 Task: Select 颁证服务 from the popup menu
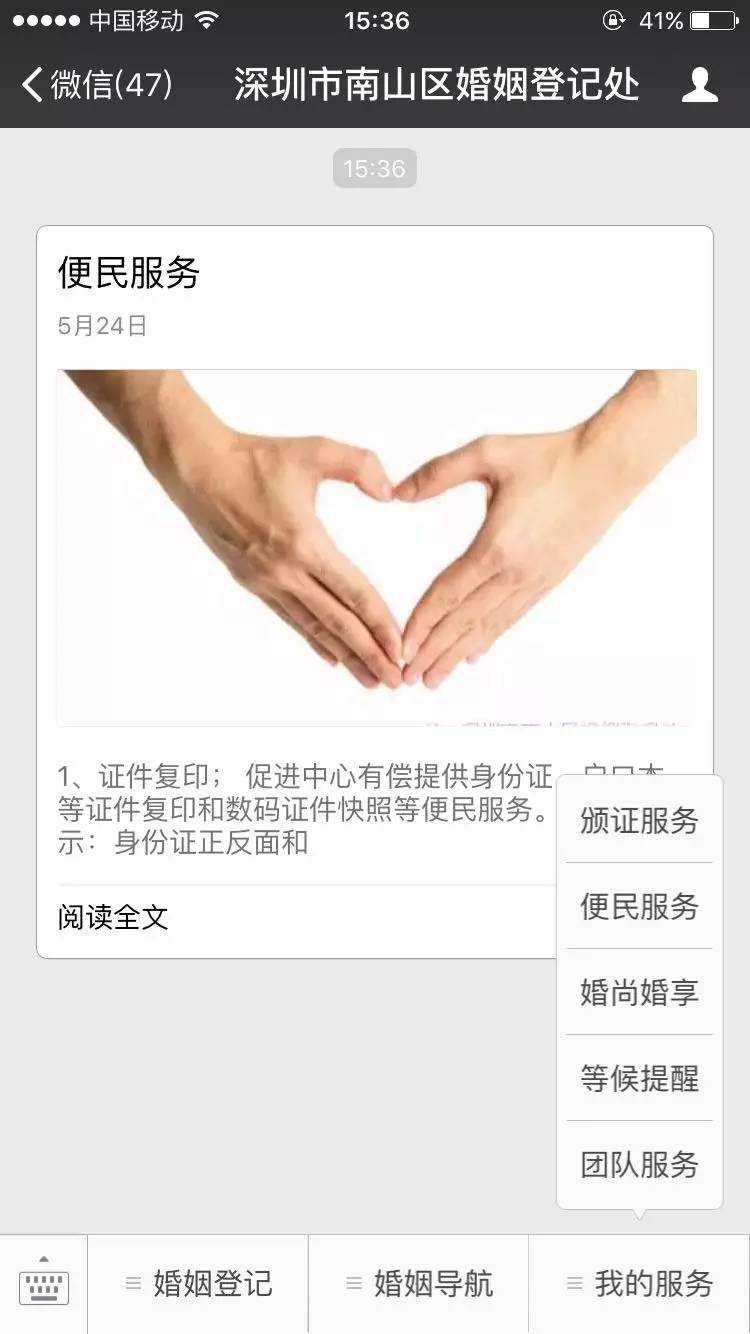(639, 821)
